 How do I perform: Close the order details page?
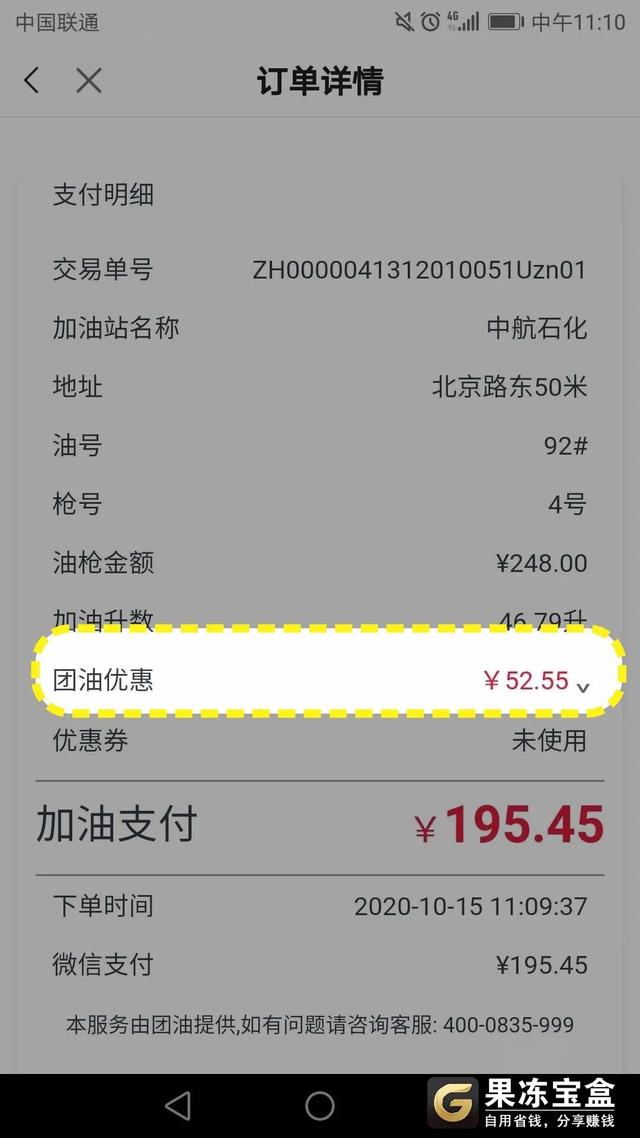tap(89, 81)
